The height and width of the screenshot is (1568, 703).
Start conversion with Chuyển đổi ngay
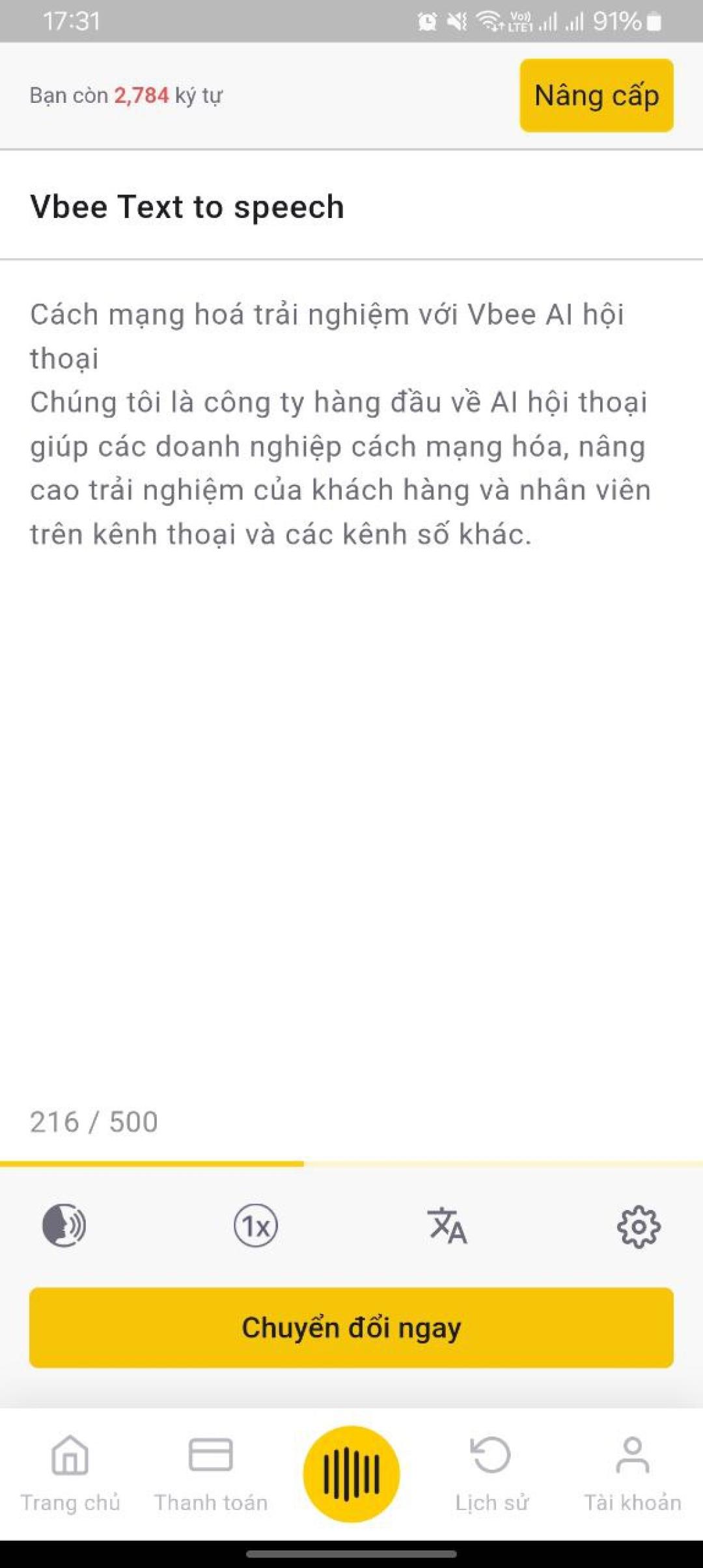coord(351,1327)
